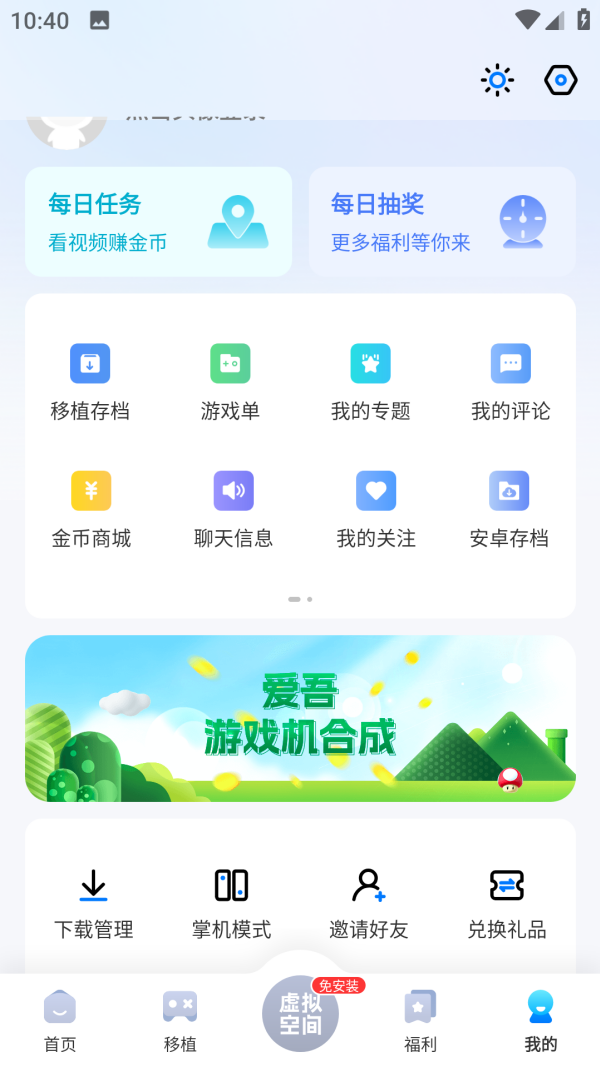
Task: Open the 虚拟空间 virtual space button
Action: pos(300,1013)
